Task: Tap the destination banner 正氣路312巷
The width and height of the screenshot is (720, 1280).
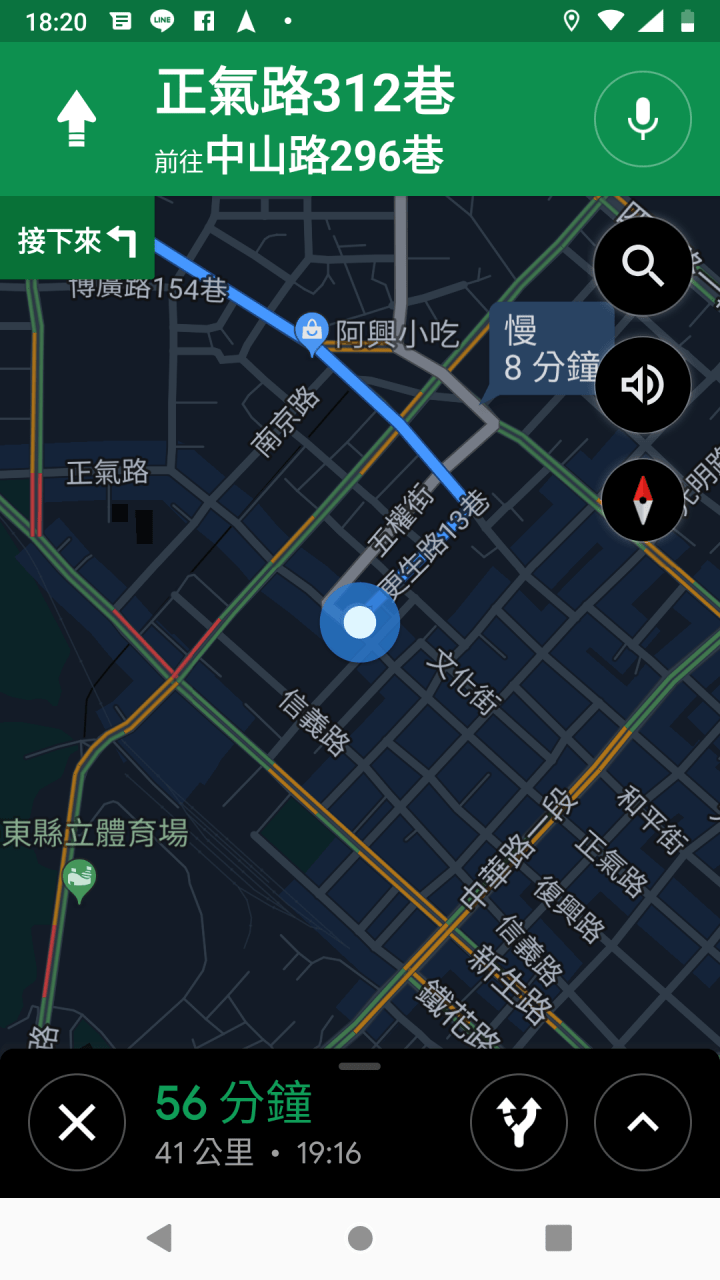Action: tap(305, 92)
